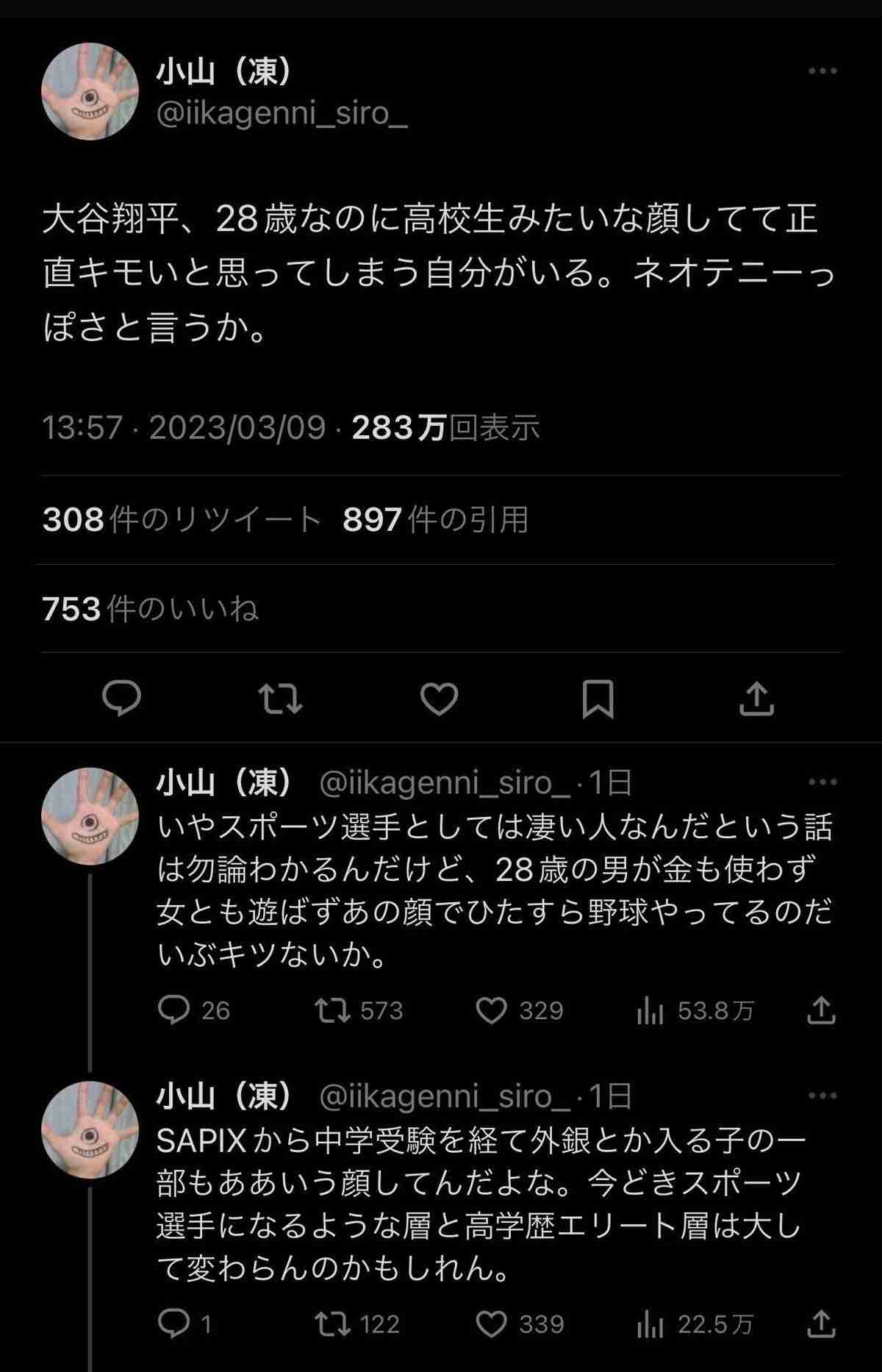View the 897 件の引用 quotes

click(x=435, y=520)
